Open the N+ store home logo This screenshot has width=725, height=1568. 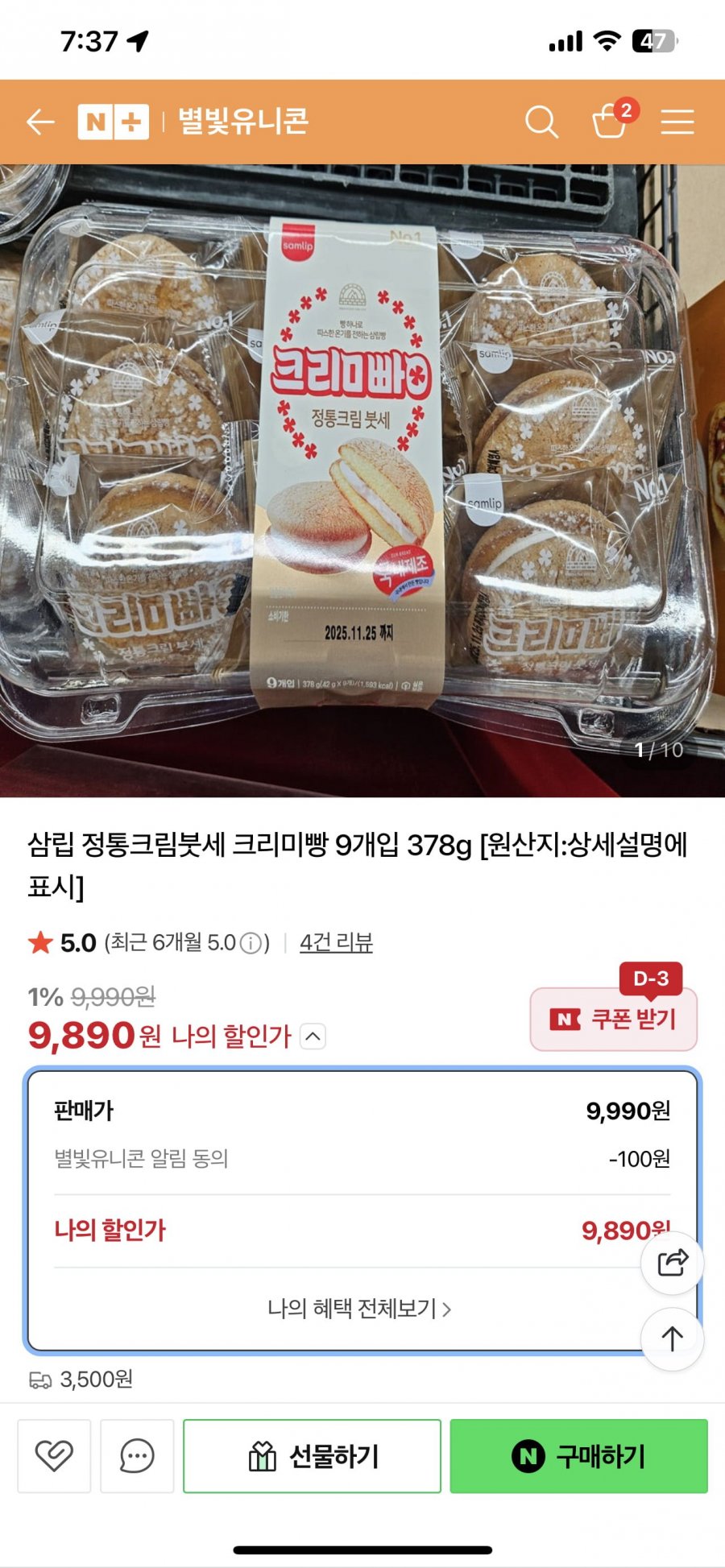click(113, 122)
